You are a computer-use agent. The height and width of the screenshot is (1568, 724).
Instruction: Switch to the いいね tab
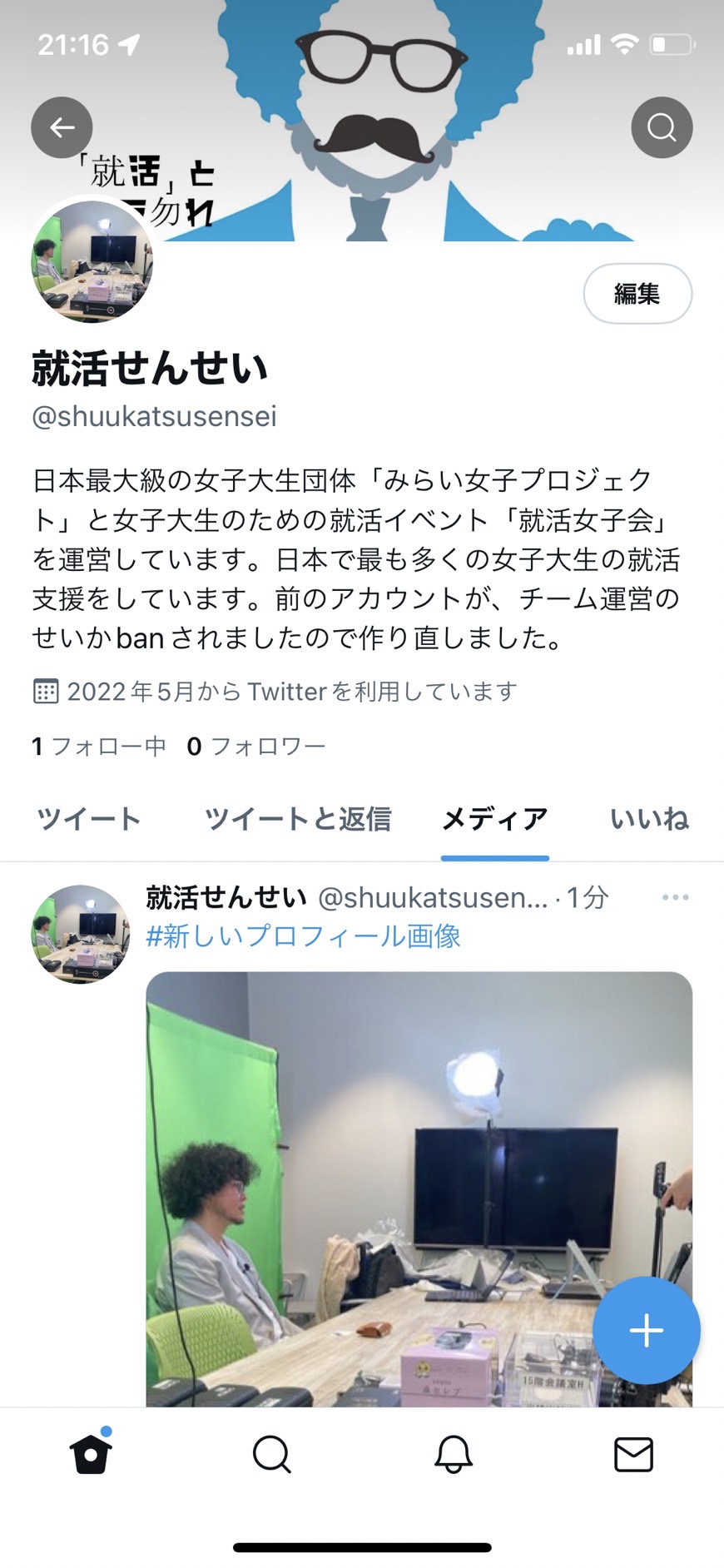point(649,819)
